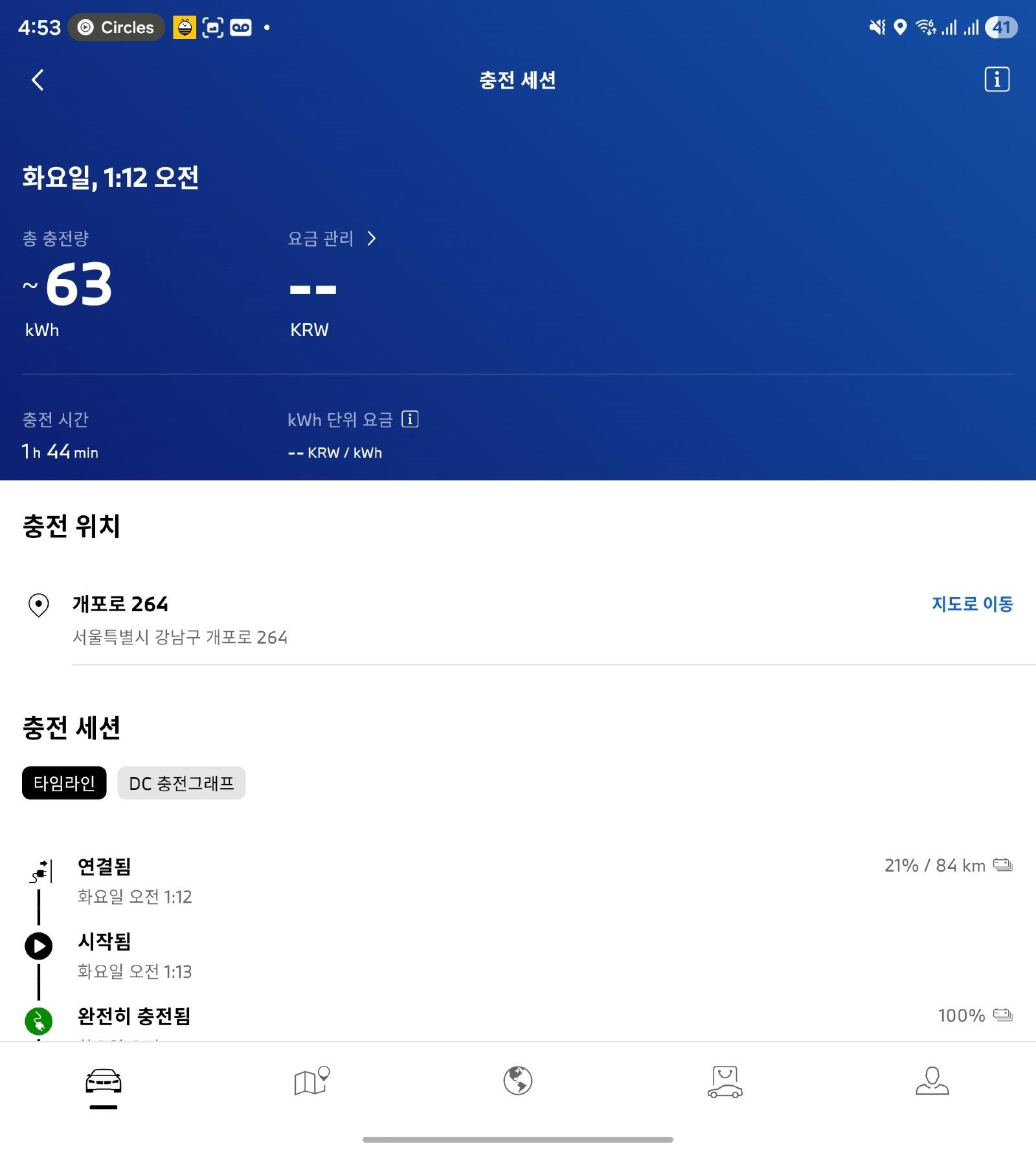This screenshot has height=1150, width=1036.
Task: Open 요금 관리 fee management
Action: 332,238
